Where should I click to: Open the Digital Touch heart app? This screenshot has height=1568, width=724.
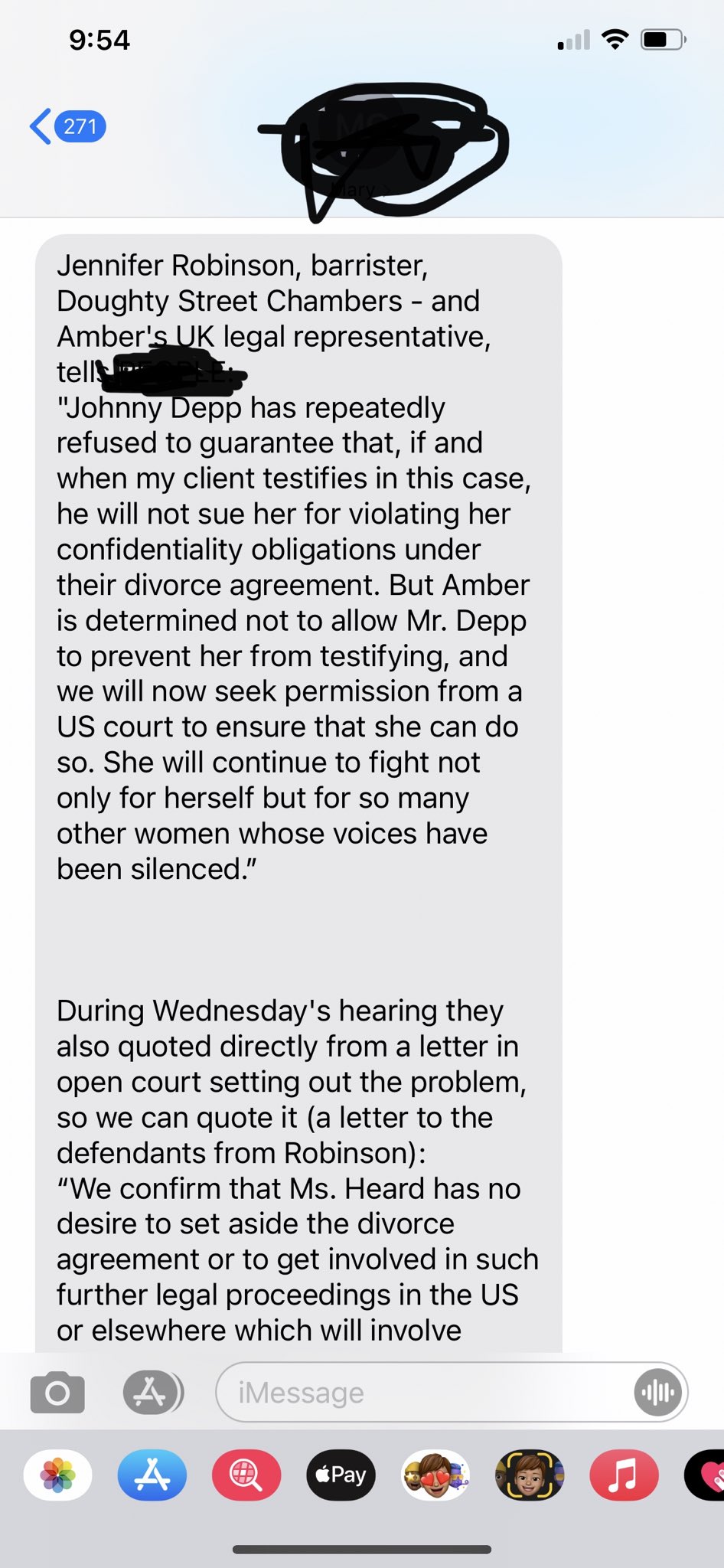[706, 1475]
